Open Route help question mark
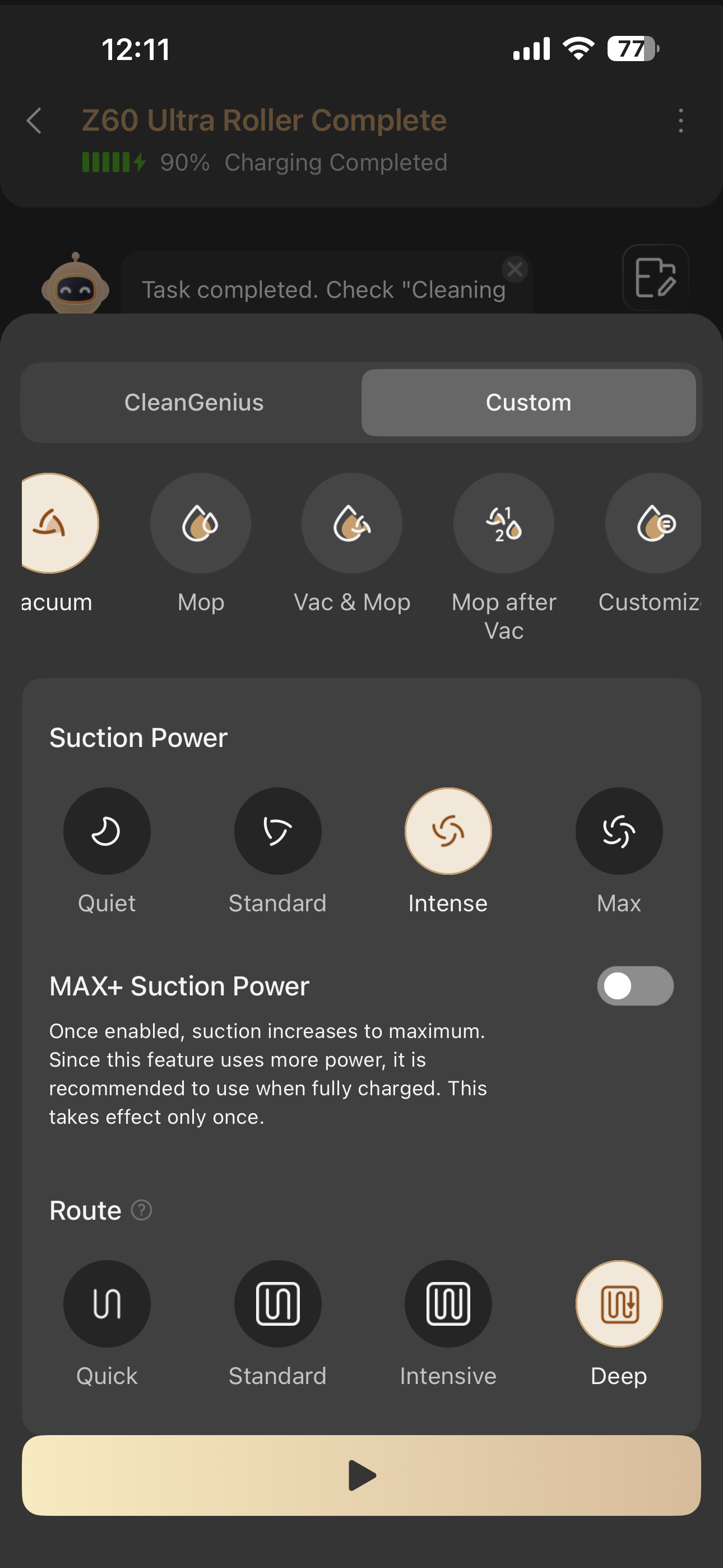 click(142, 1210)
